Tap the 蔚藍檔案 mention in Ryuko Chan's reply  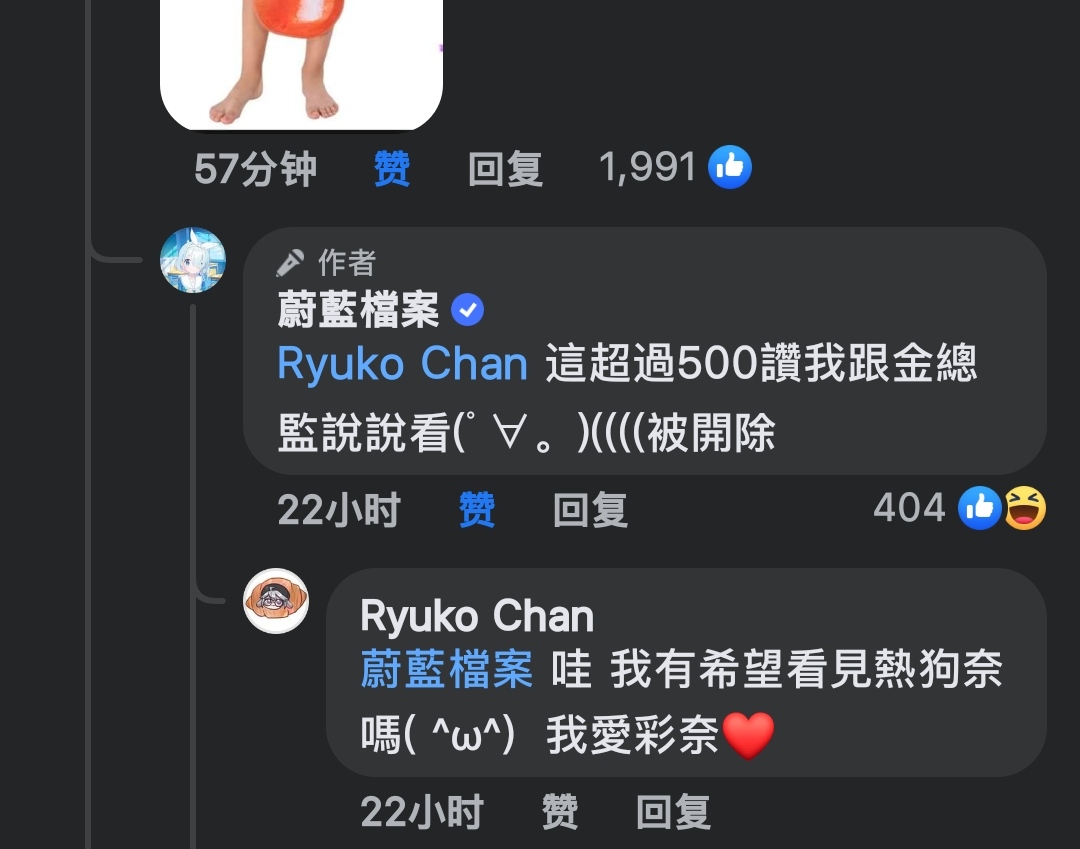point(446,669)
